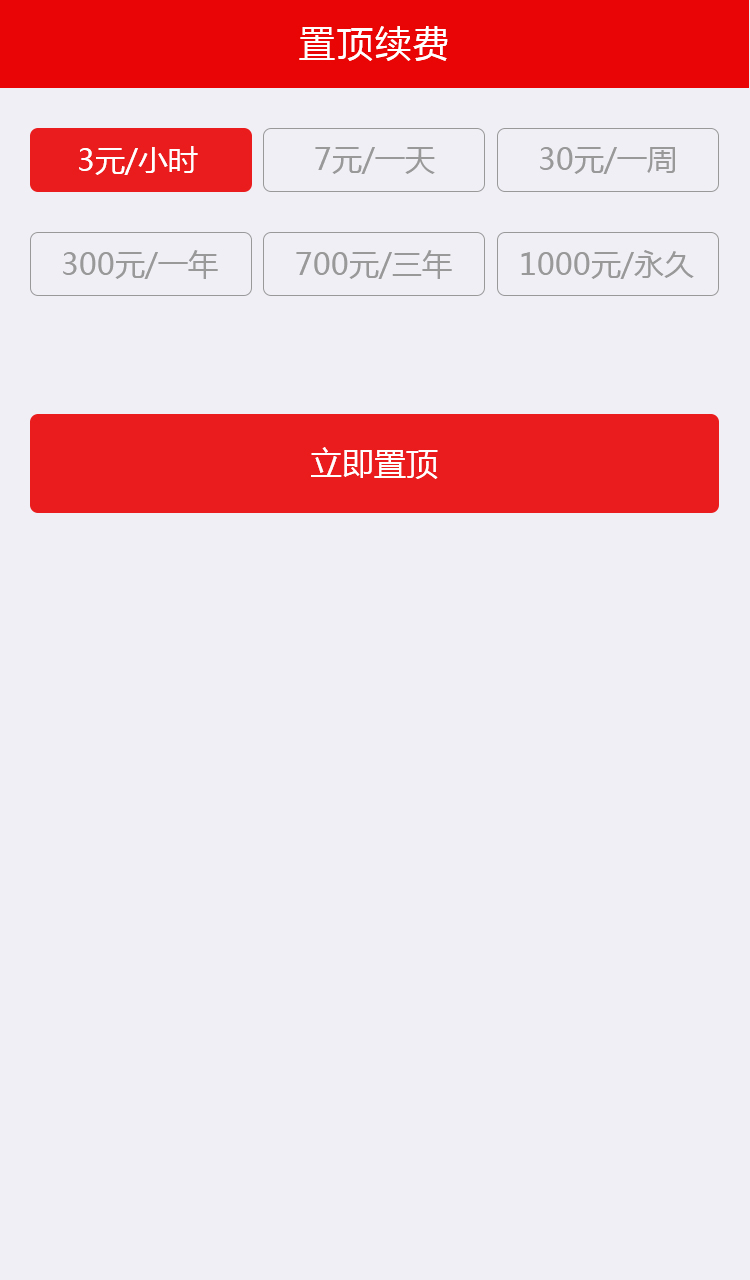The image size is (750, 1280).
Task: Pick the 1000元/永久 plan
Action: 608,264
